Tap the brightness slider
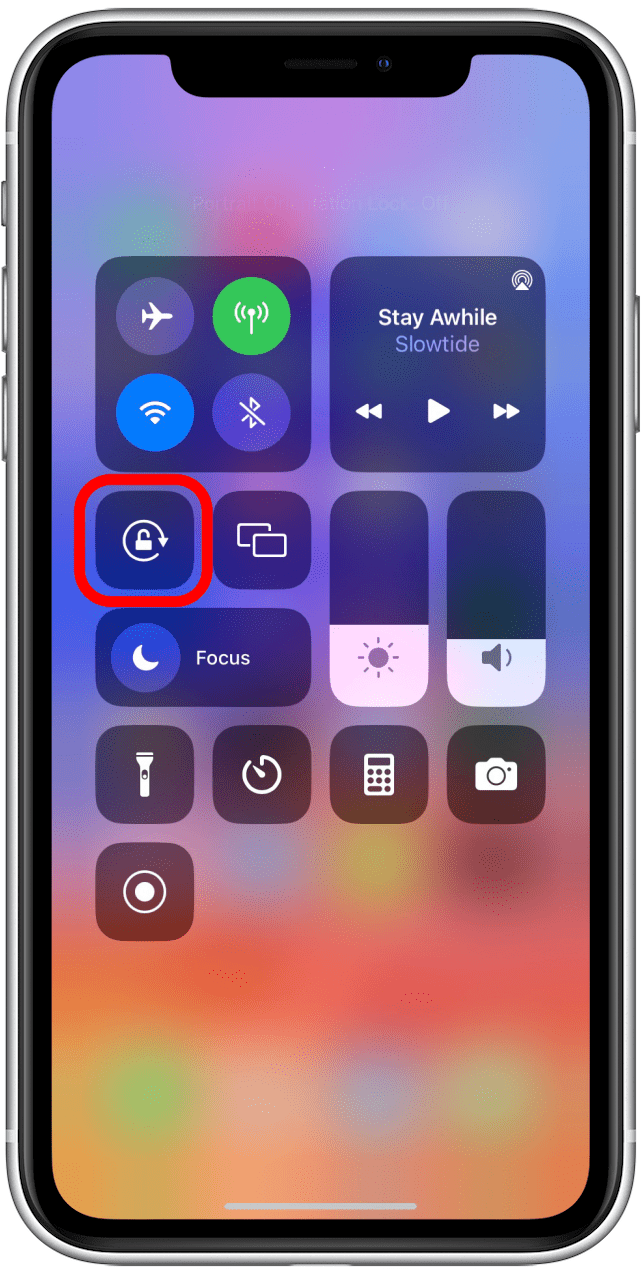This screenshot has height=1274, width=642. pyautogui.click(x=379, y=600)
